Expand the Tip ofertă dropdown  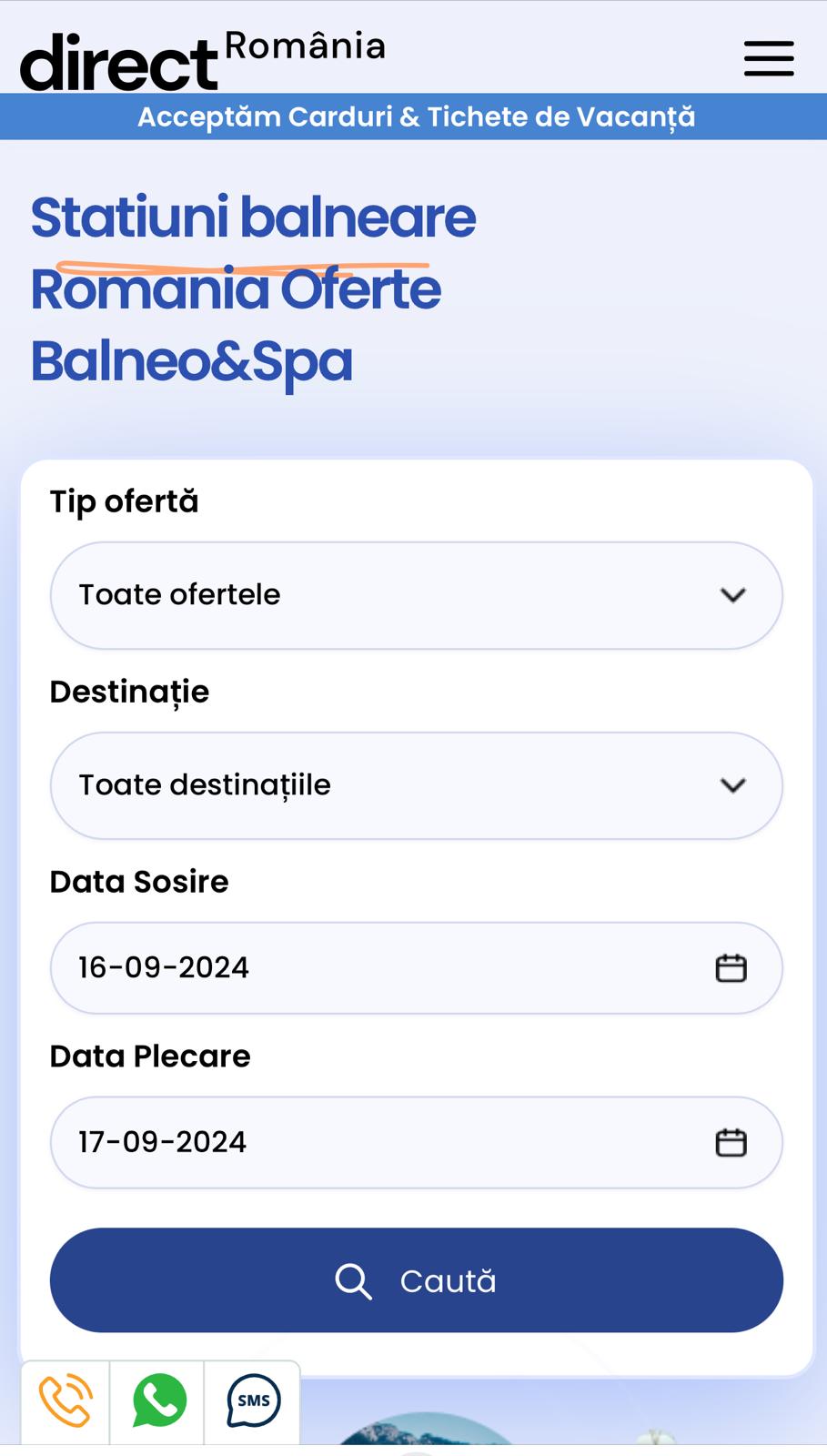416,595
